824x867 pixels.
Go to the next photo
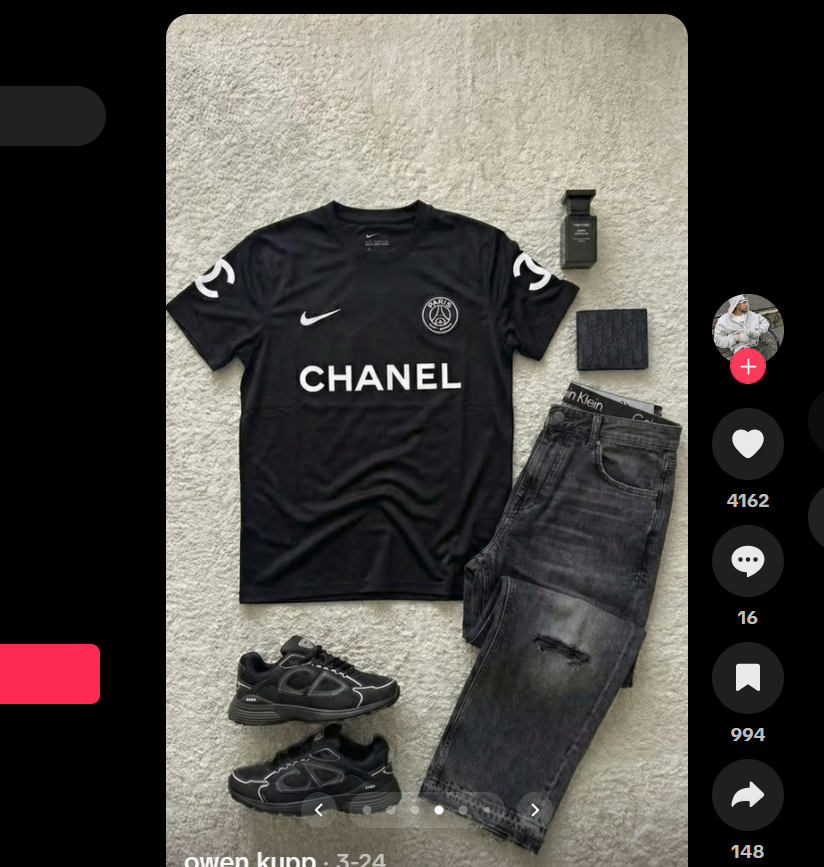coord(535,810)
